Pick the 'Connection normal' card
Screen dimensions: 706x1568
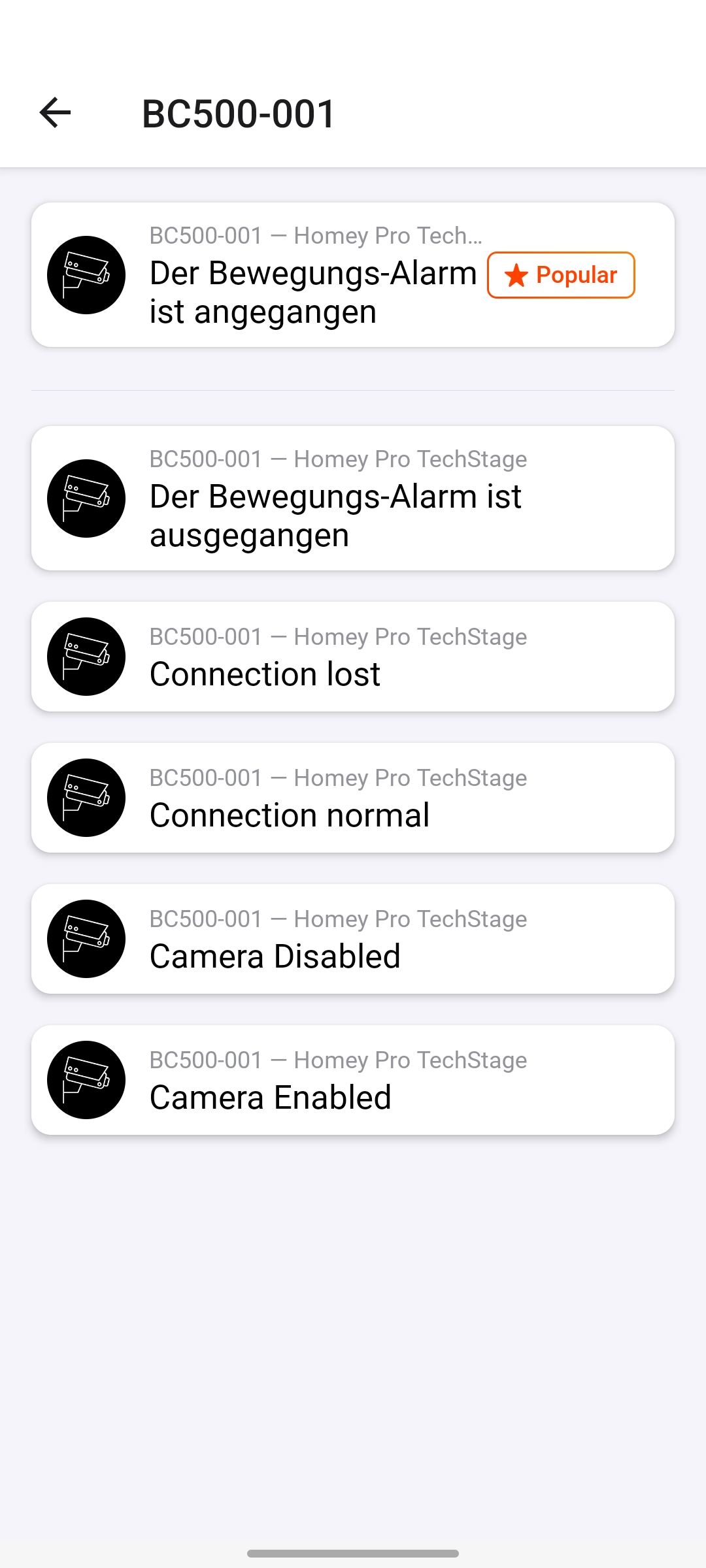click(353, 798)
